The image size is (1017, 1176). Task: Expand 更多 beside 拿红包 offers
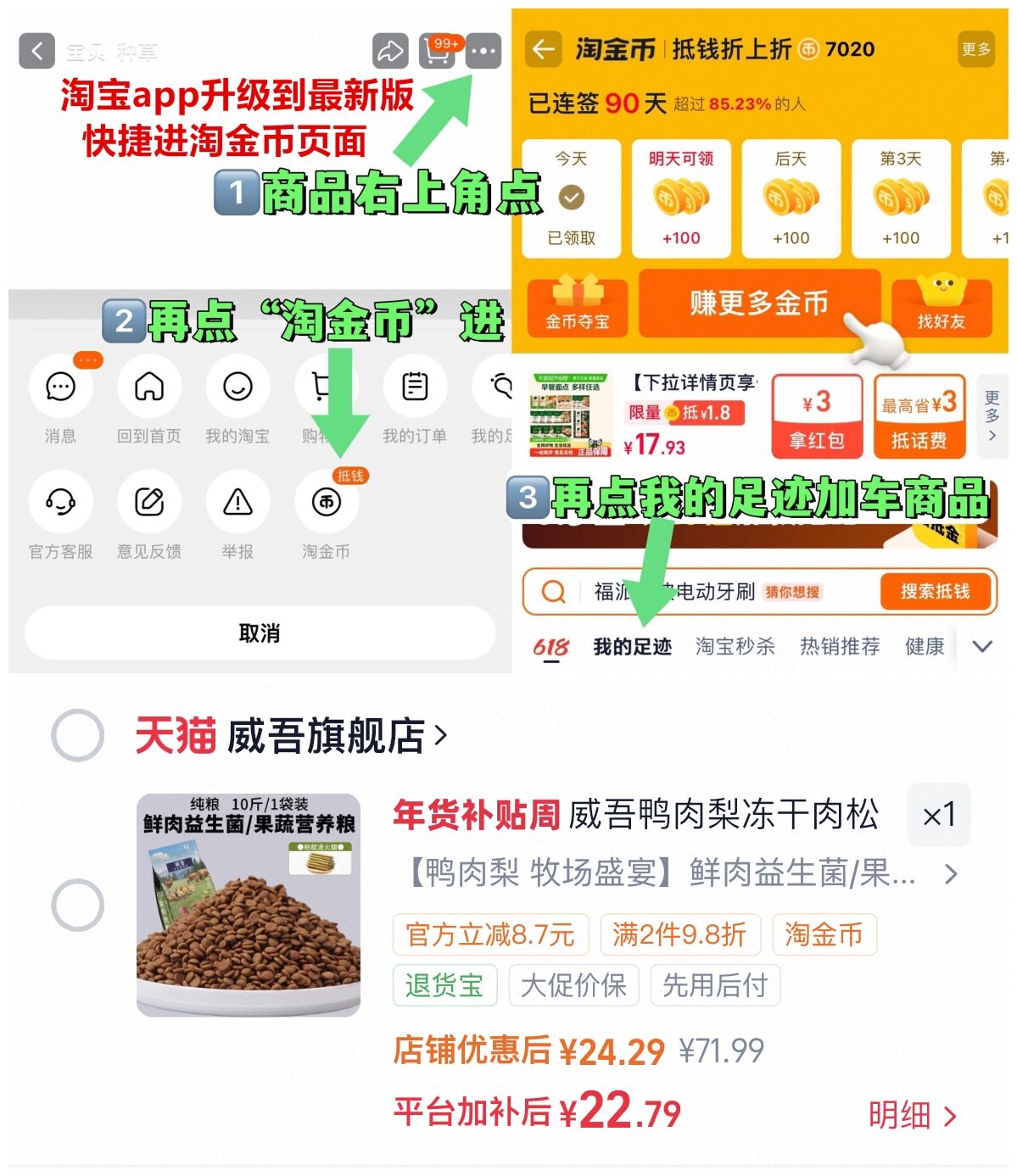tap(993, 415)
